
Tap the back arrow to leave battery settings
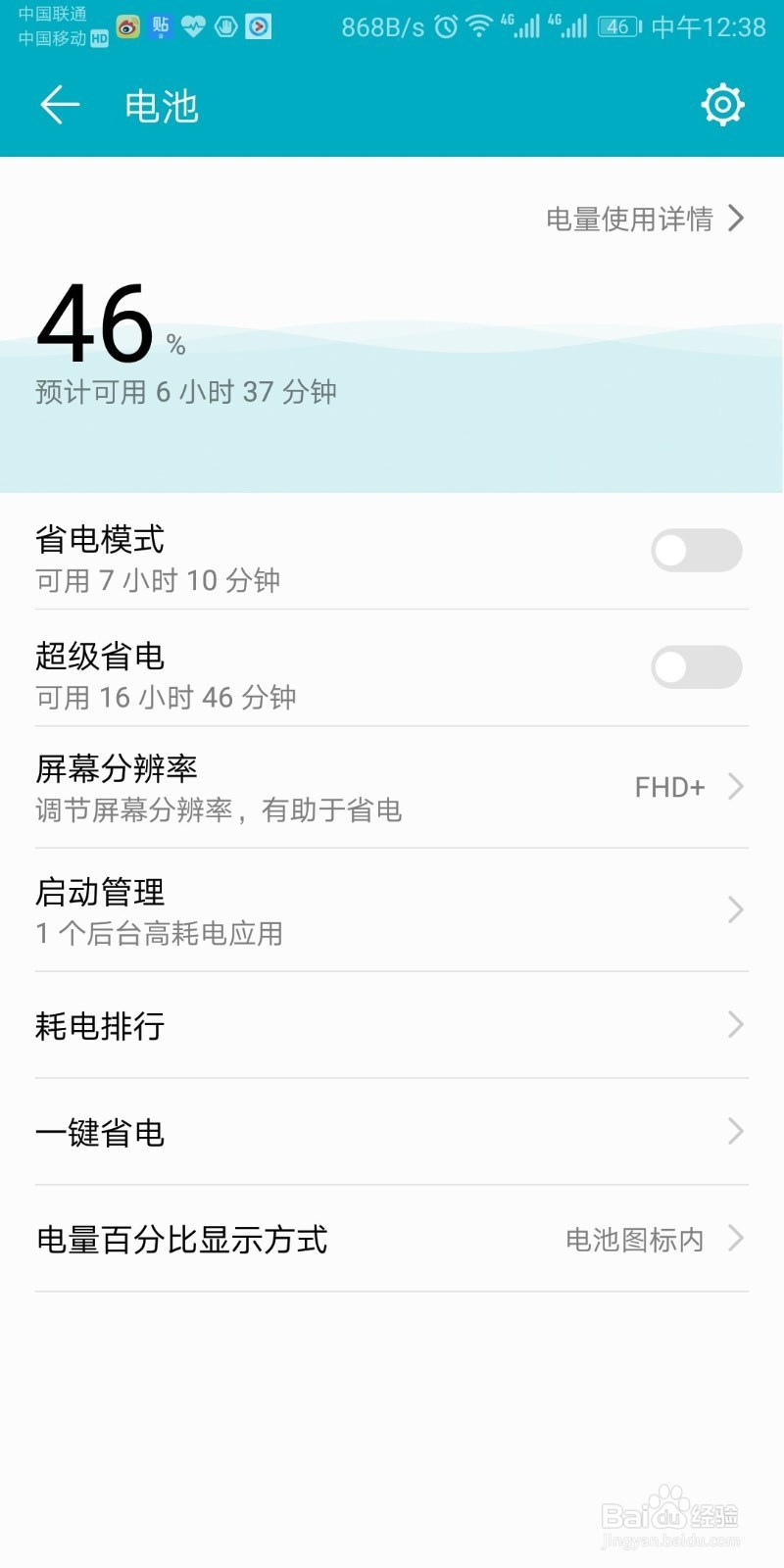59,105
